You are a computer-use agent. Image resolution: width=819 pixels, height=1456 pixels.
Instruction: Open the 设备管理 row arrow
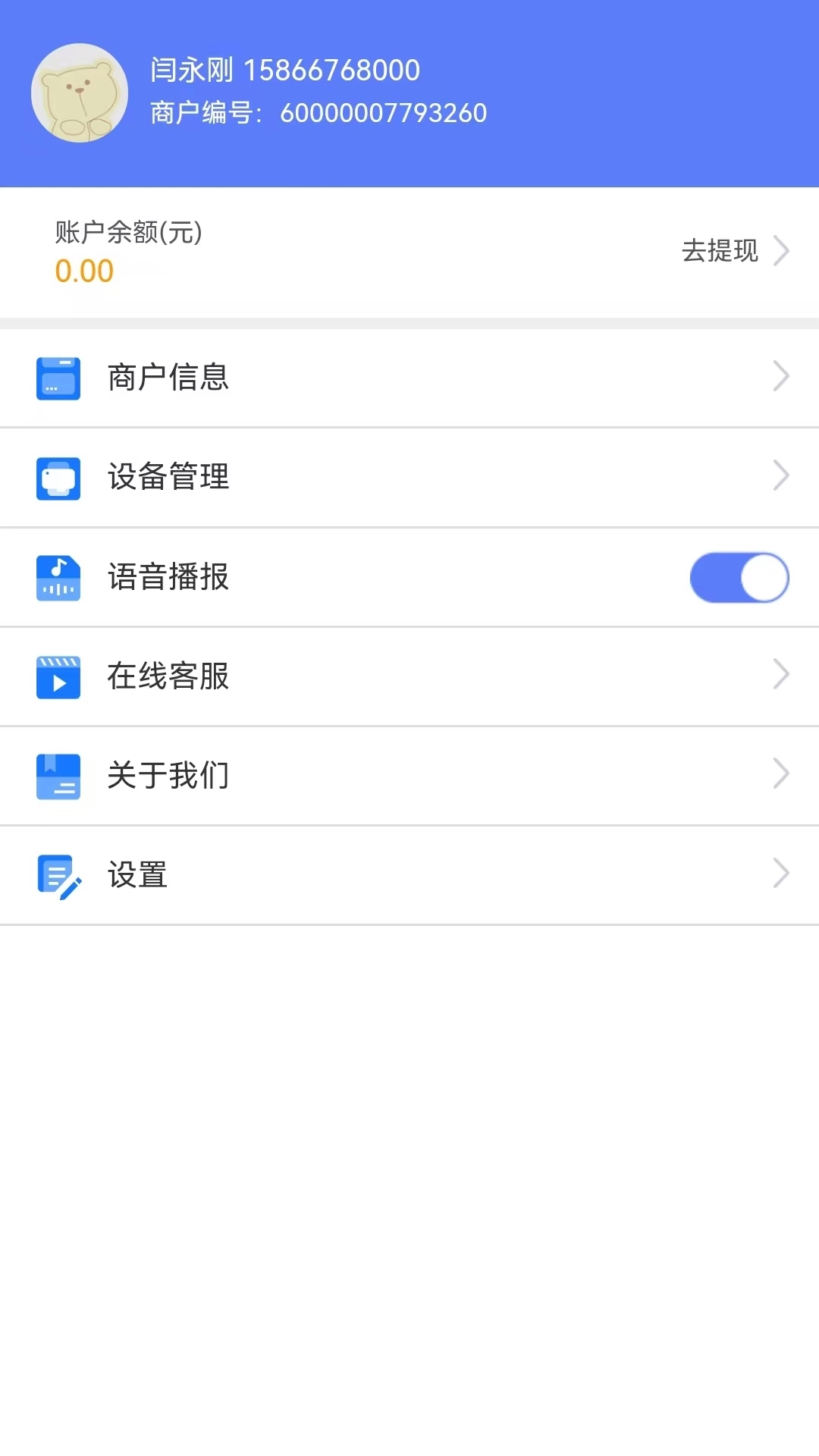[x=781, y=477]
